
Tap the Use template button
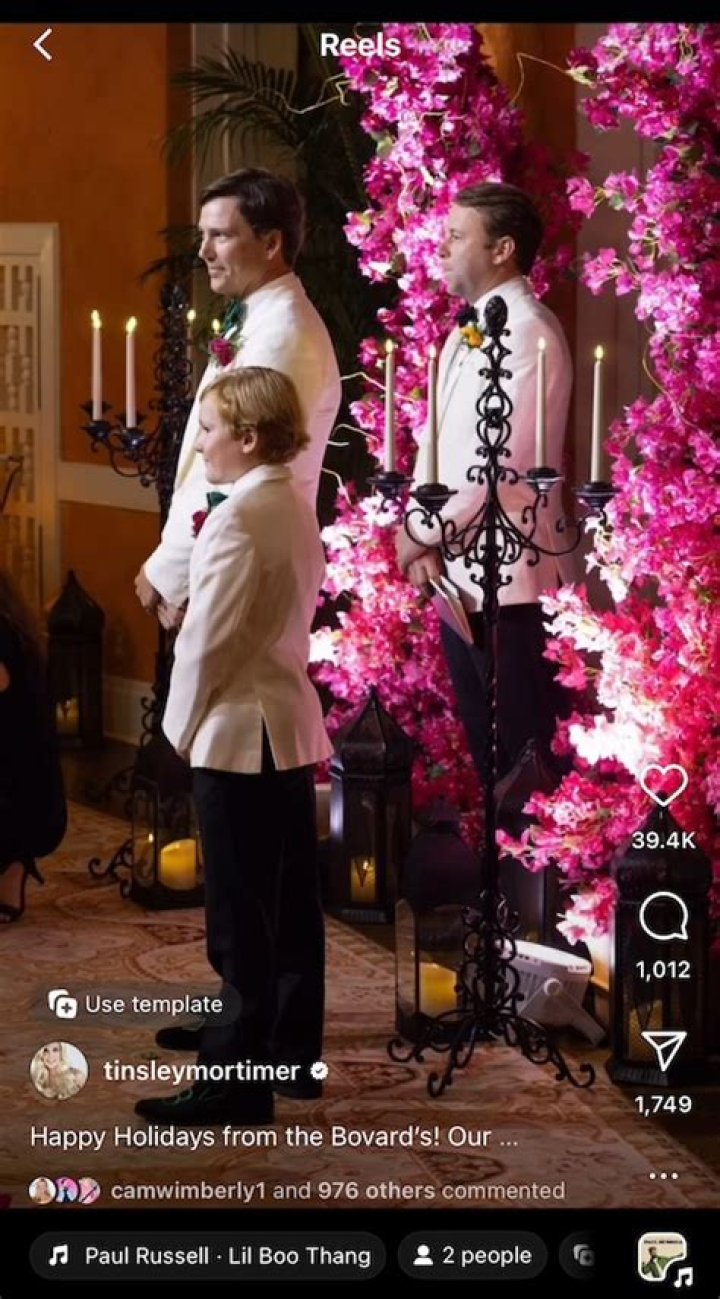pyautogui.click(x=136, y=1004)
